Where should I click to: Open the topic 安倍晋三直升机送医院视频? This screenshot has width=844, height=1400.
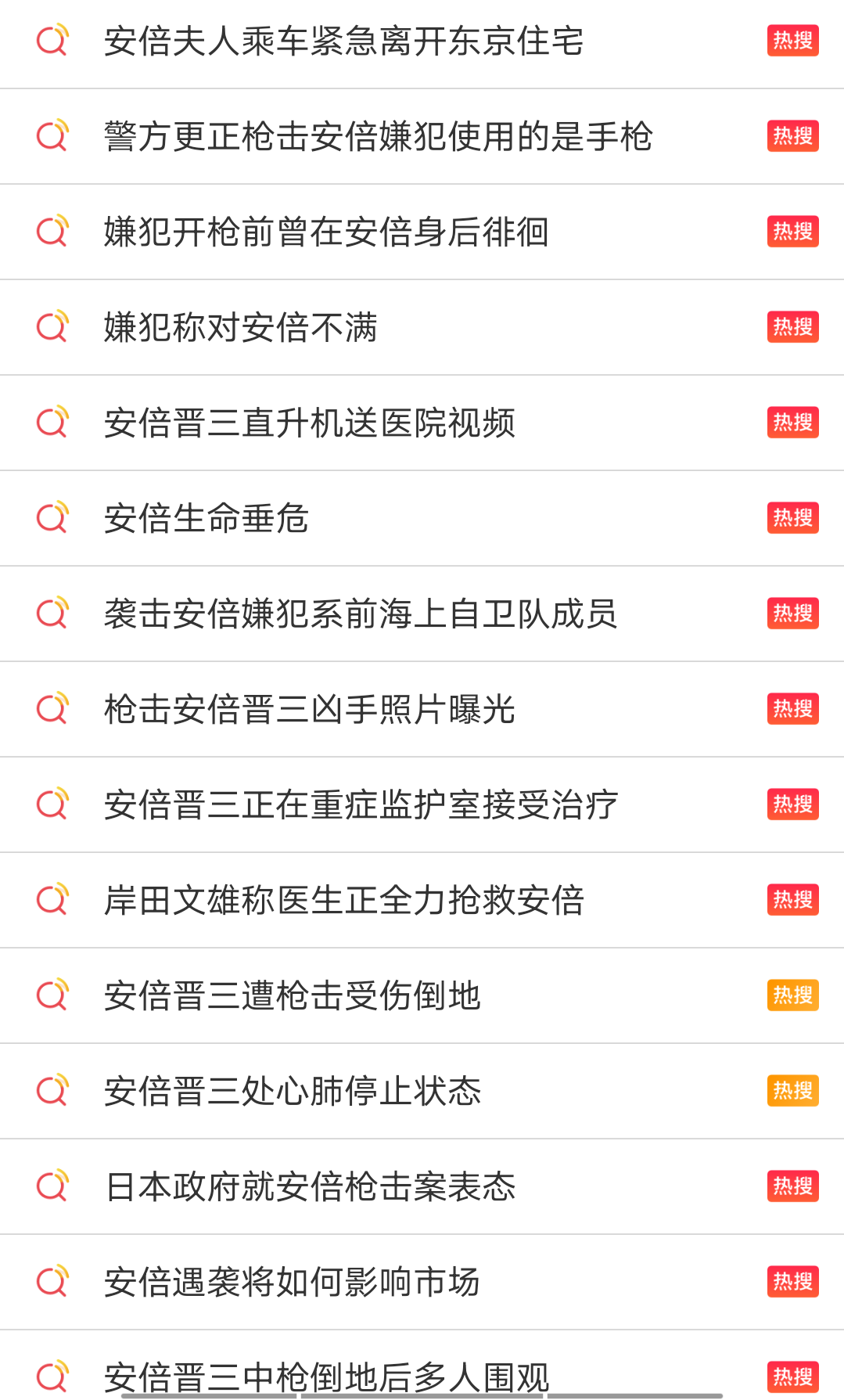tap(311, 422)
